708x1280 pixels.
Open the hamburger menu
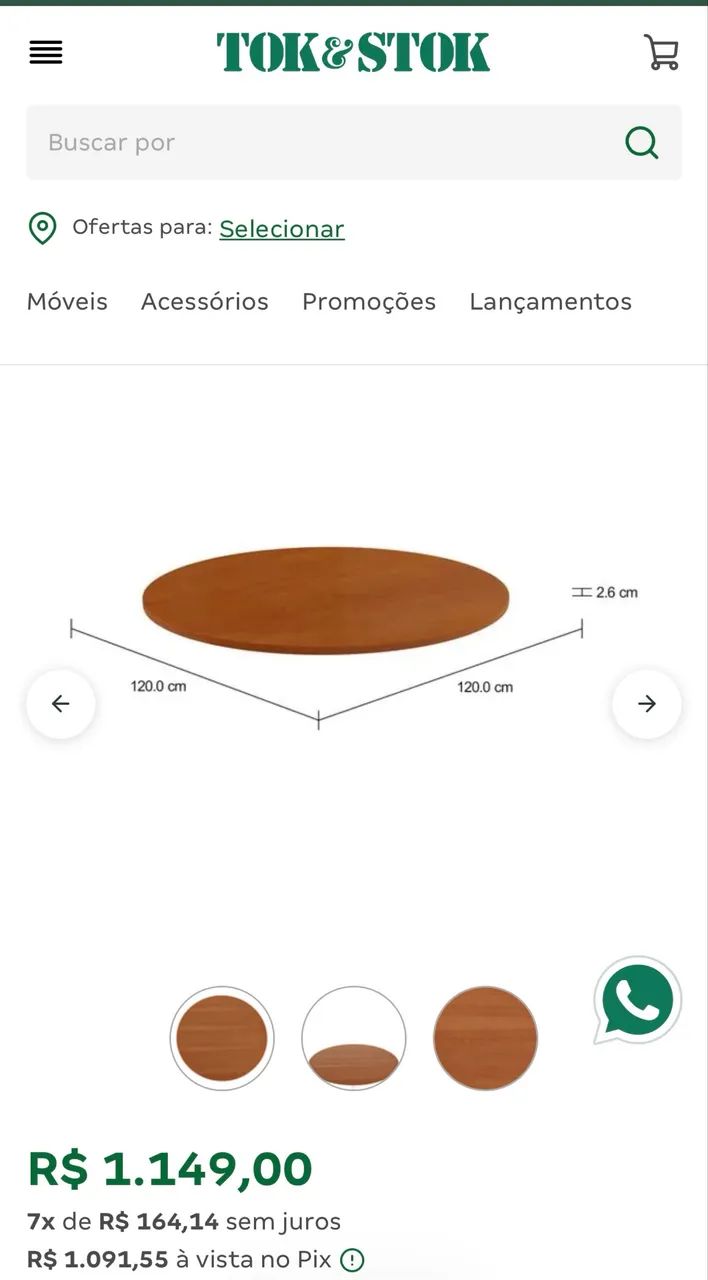pos(46,52)
